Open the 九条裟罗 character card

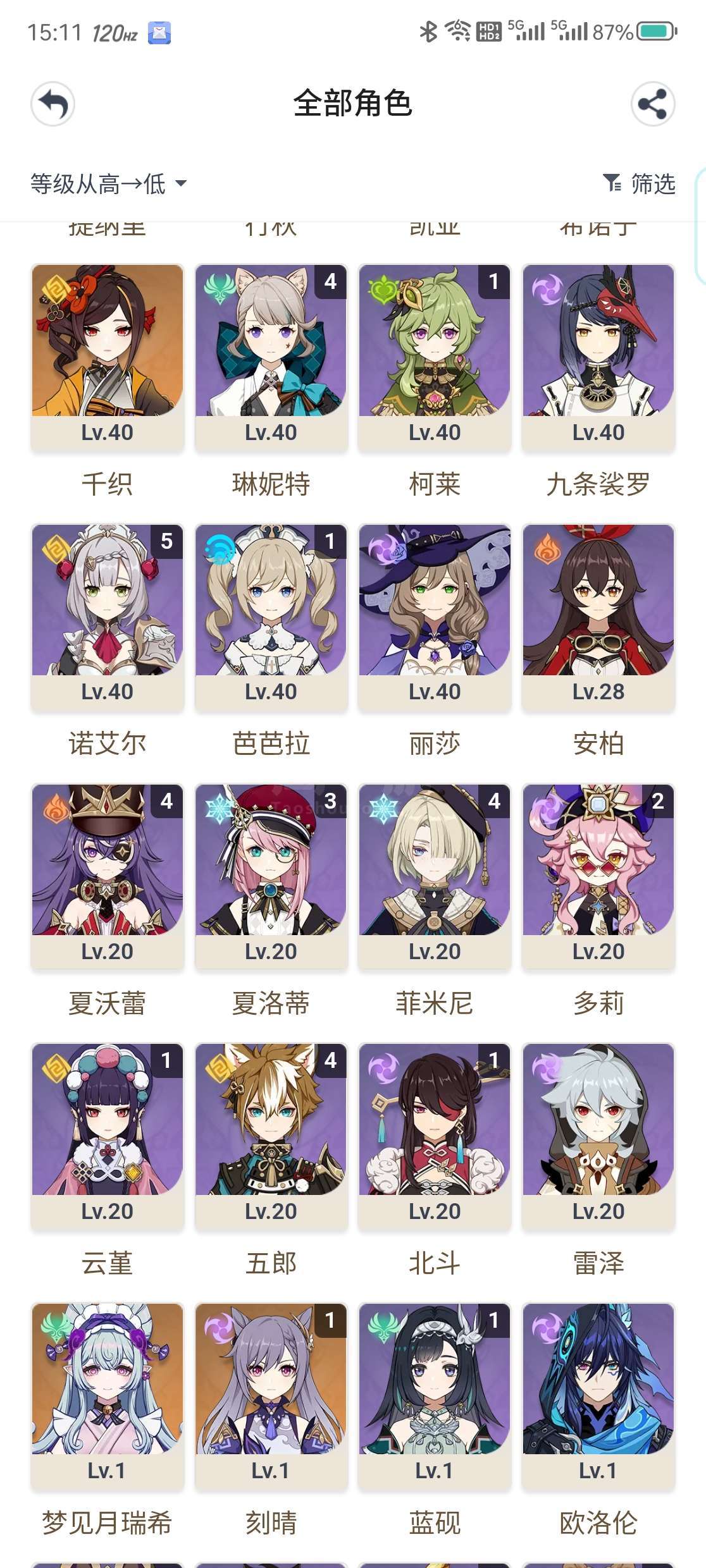point(598,358)
